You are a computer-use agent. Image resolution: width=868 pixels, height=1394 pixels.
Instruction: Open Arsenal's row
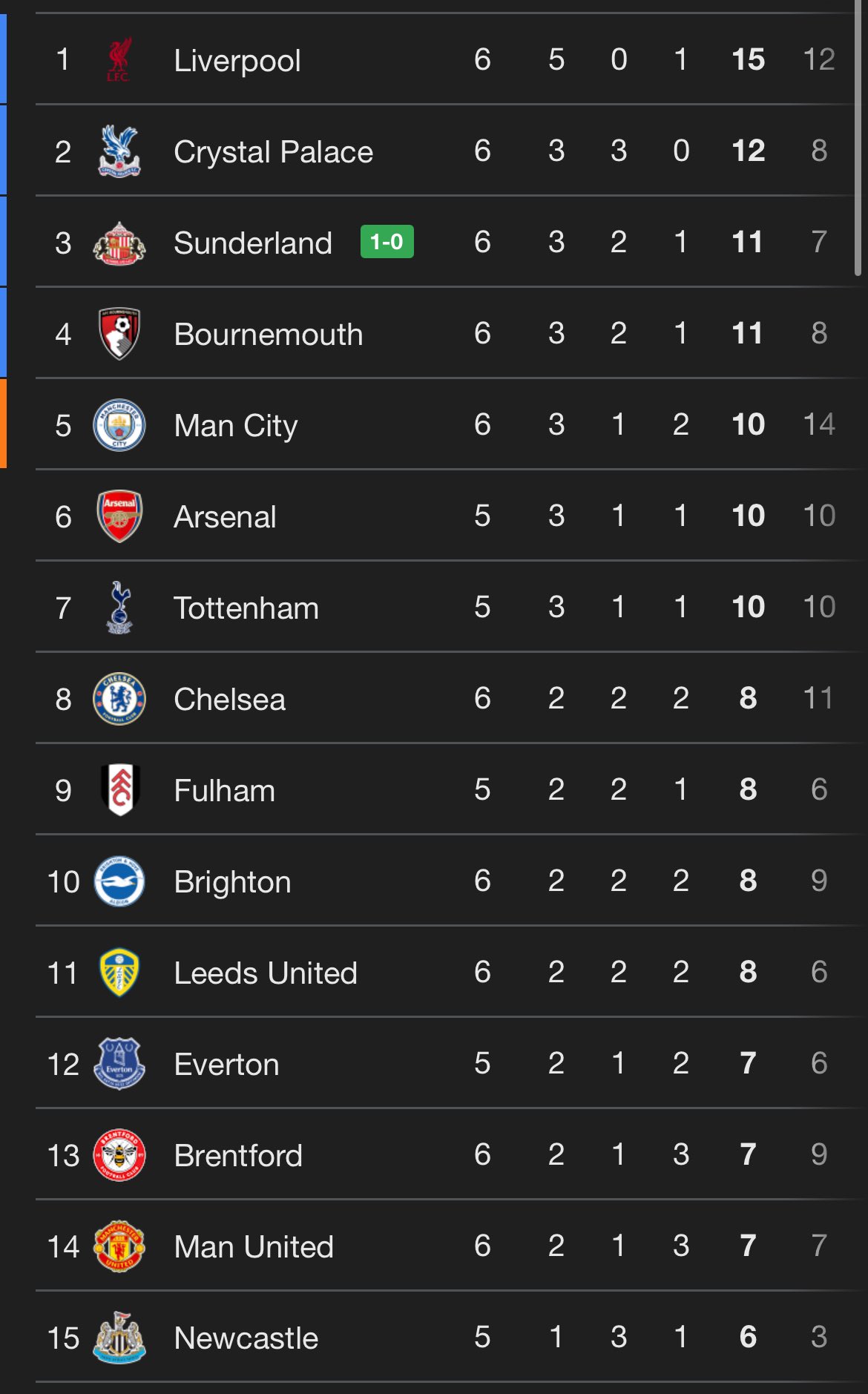coord(445,516)
